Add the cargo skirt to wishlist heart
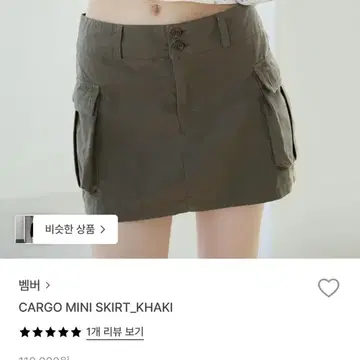 click(x=328, y=288)
